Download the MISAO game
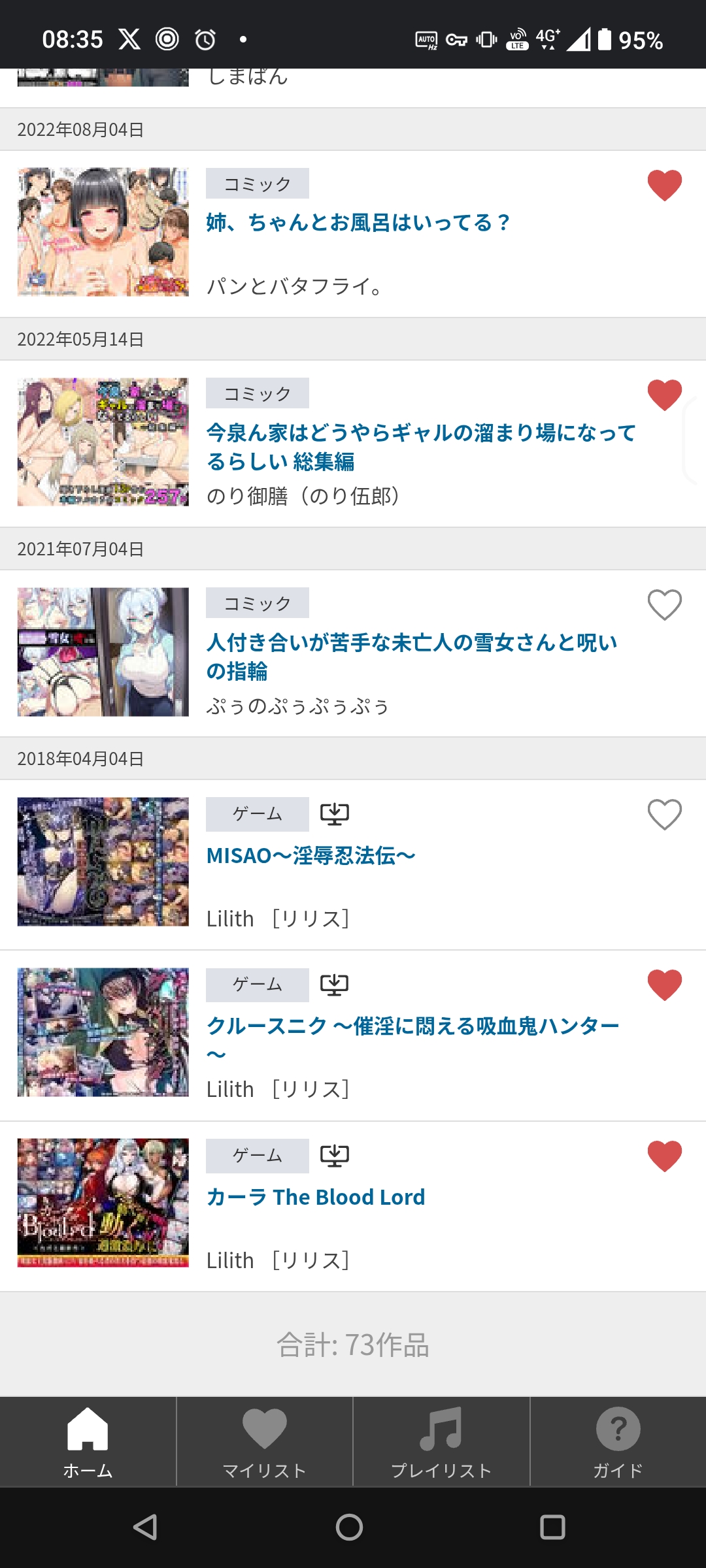Viewport: 706px width, 1568px height. coord(334,814)
